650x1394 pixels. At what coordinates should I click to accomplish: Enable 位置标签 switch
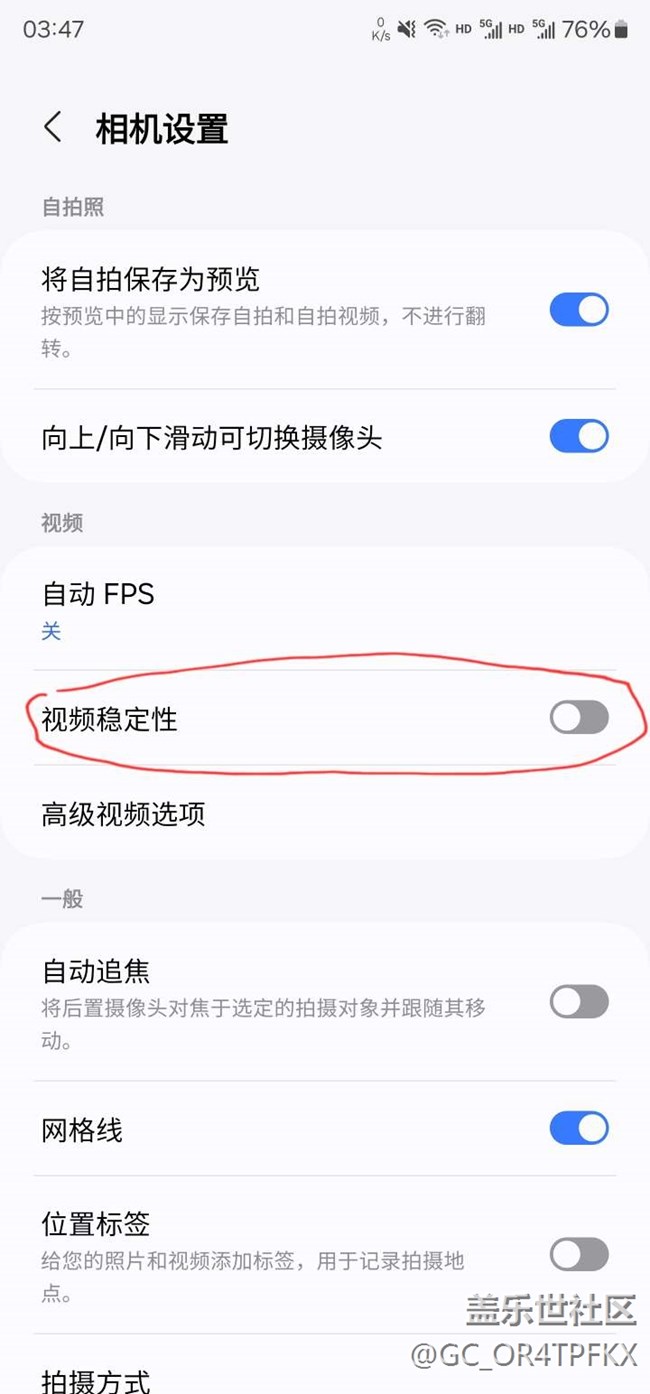[578, 1254]
